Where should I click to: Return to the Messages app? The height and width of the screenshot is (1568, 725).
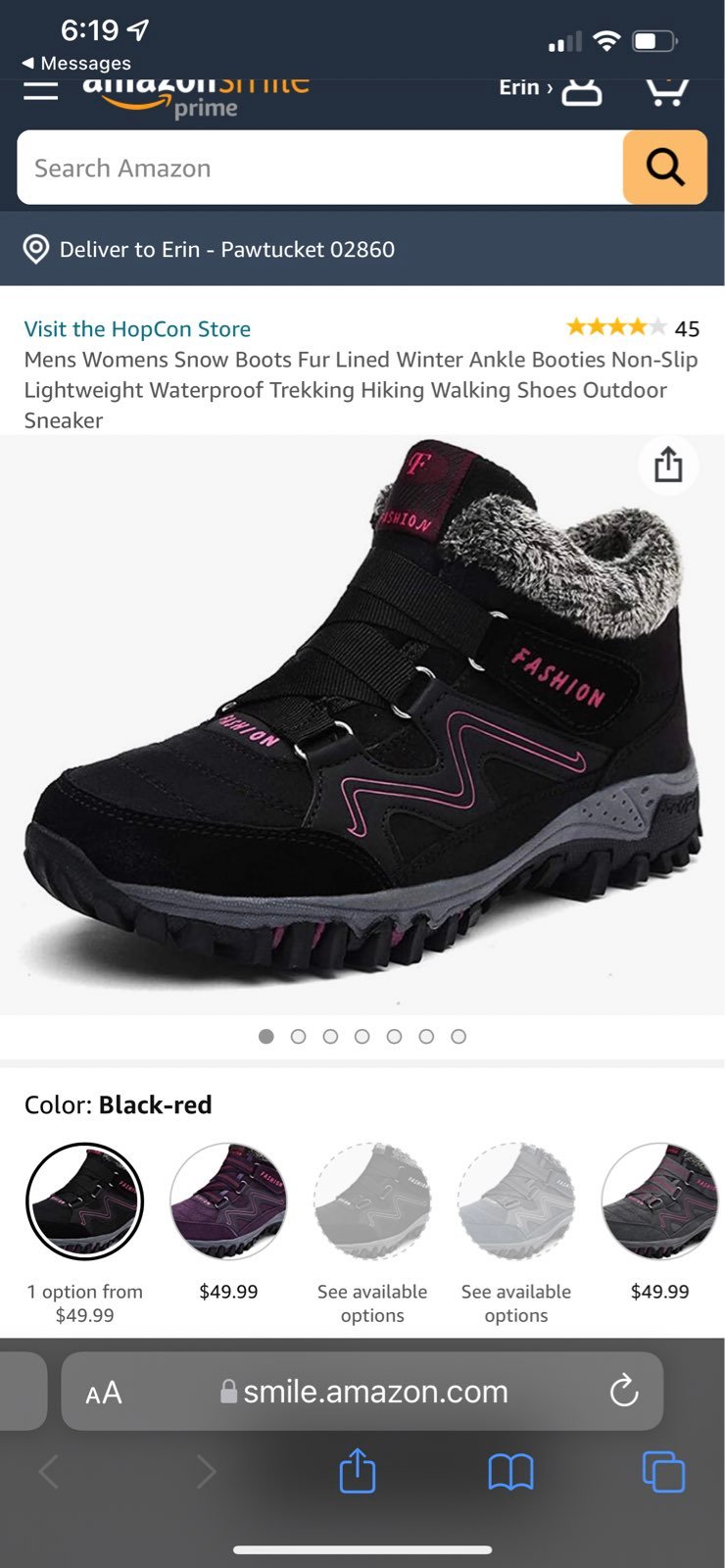pyautogui.click(x=76, y=63)
